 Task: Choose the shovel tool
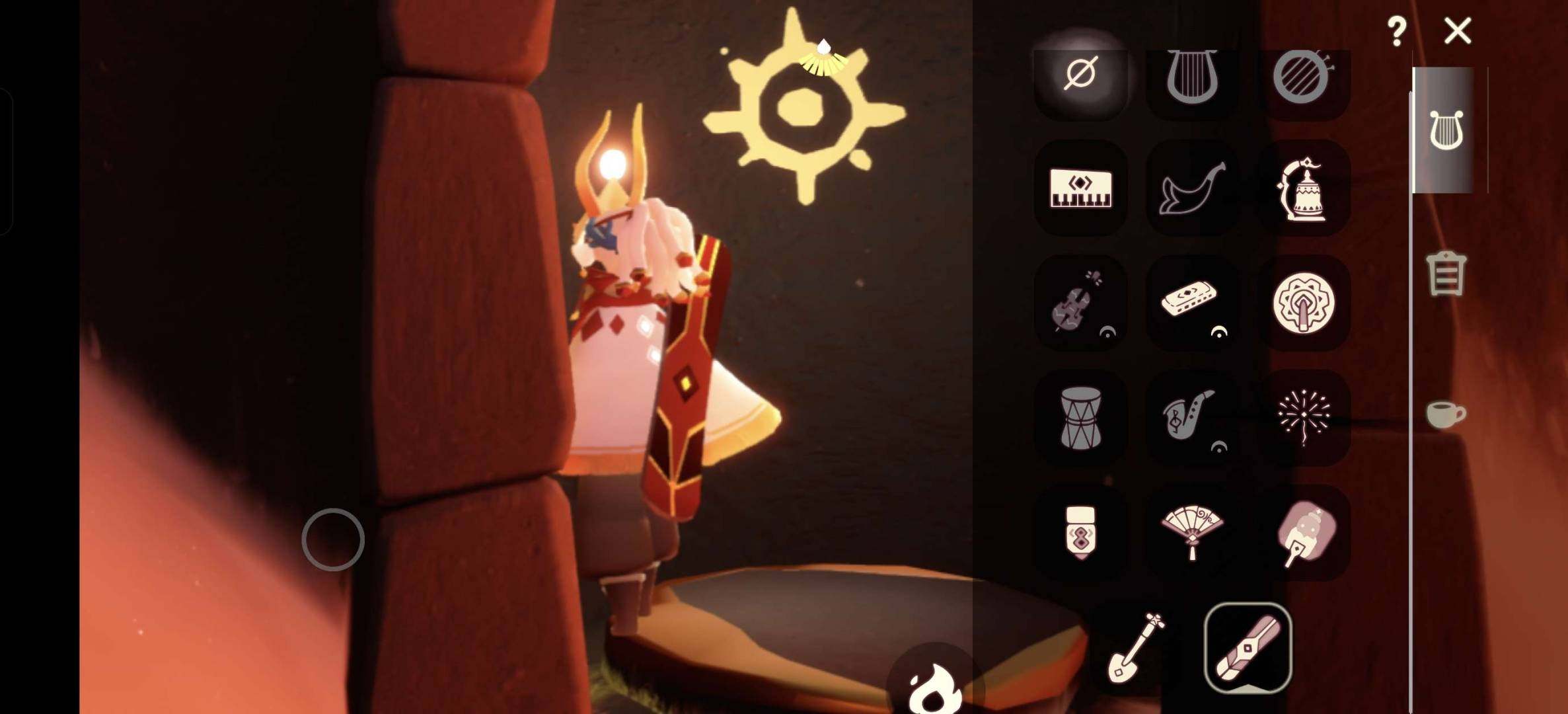pyautogui.click(x=1135, y=649)
